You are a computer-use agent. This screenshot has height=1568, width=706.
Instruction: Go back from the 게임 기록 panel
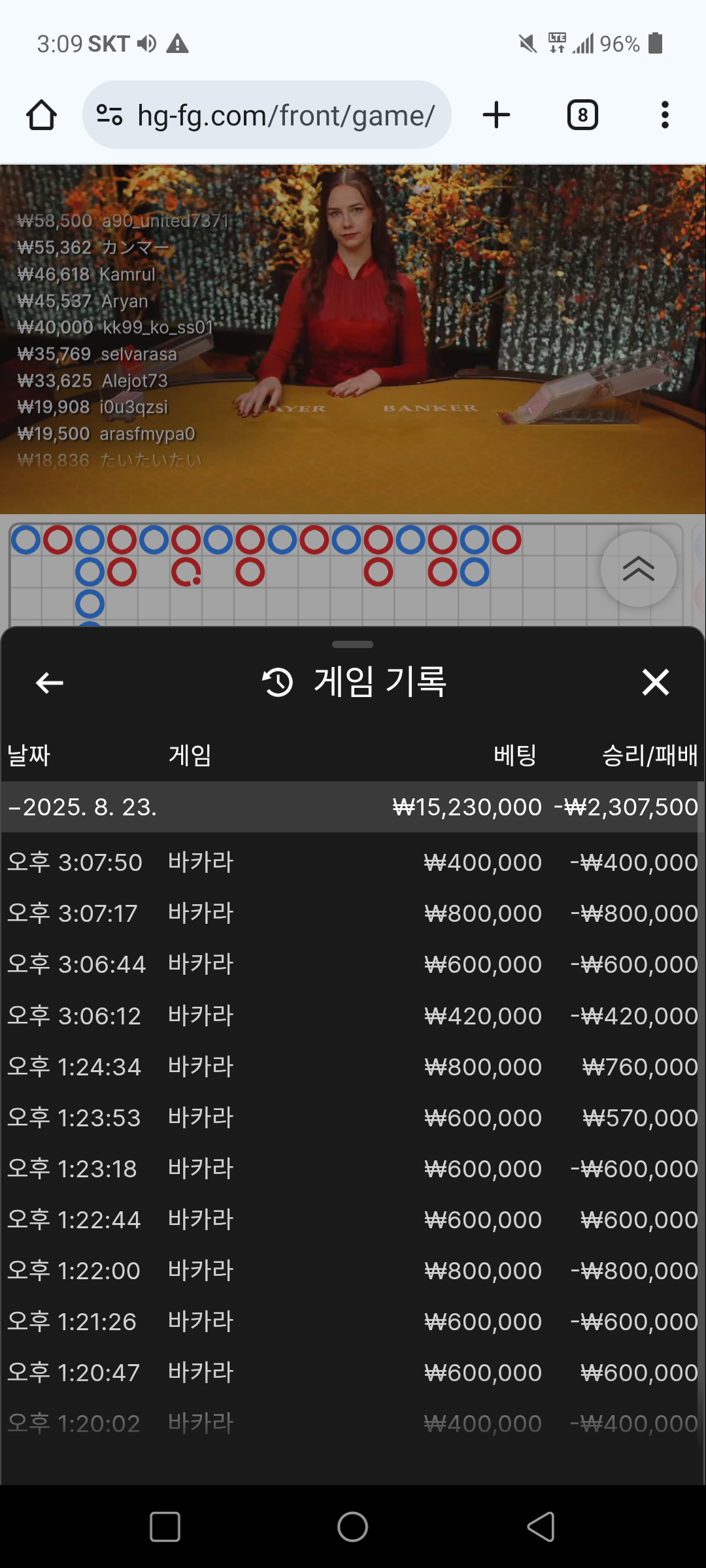click(x=50, y=683)
